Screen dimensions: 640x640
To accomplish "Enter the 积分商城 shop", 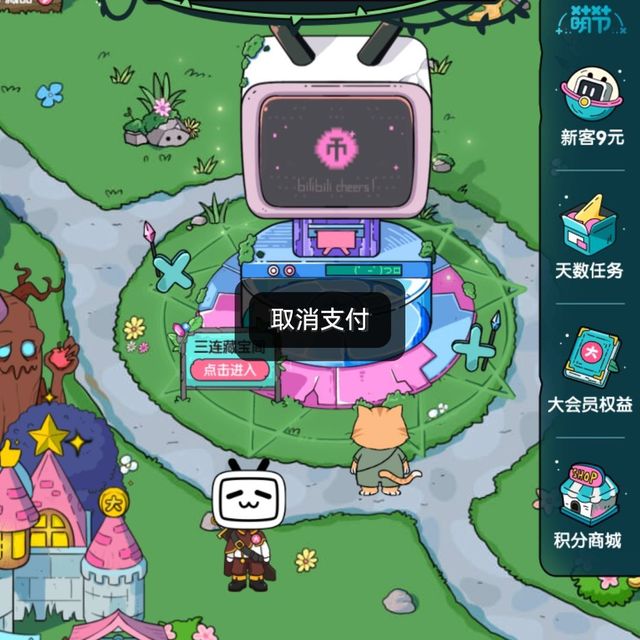I will [x=588, y=506].
